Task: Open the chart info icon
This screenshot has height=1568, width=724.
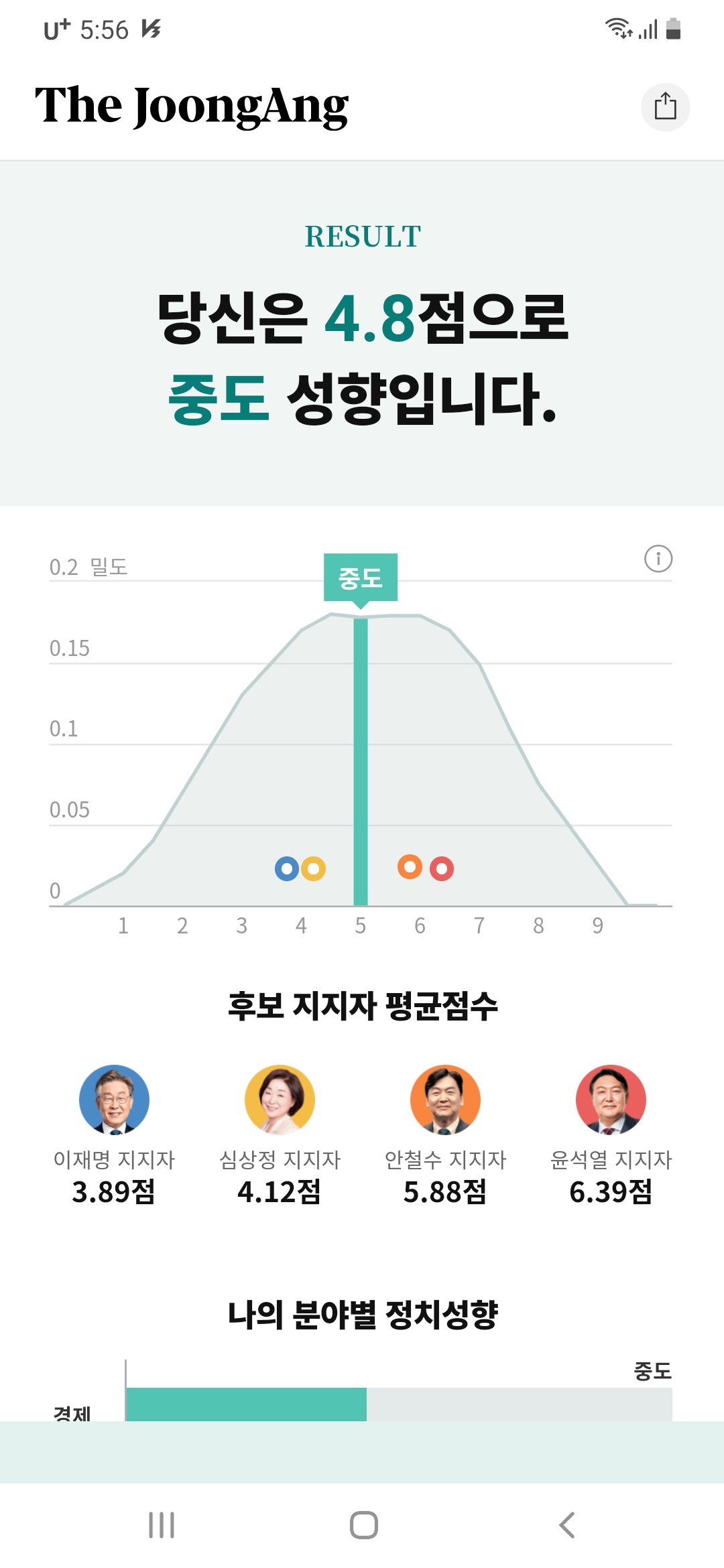Action: click(658, 558)
